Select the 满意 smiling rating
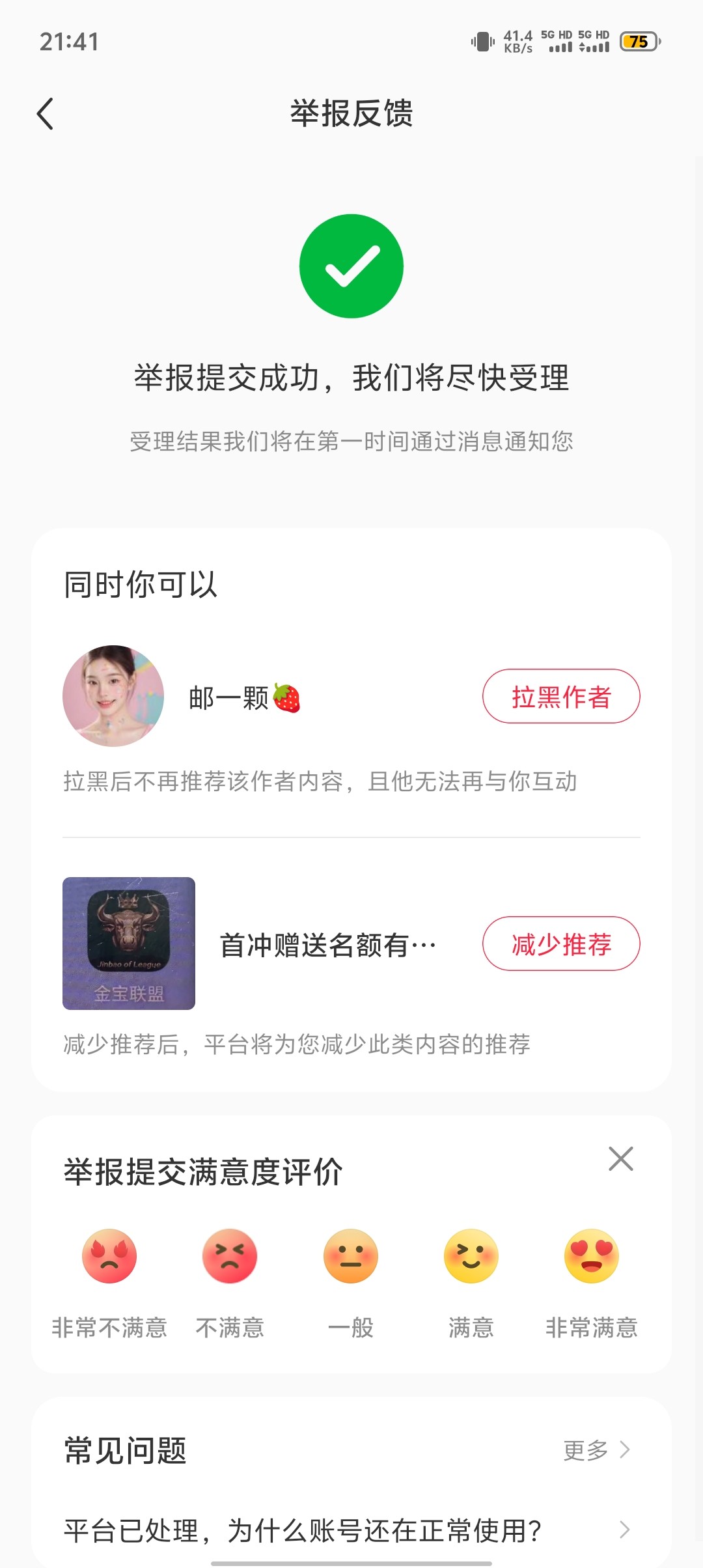The height and width of the screenshot is (1568, 703). coord(471,1256)
